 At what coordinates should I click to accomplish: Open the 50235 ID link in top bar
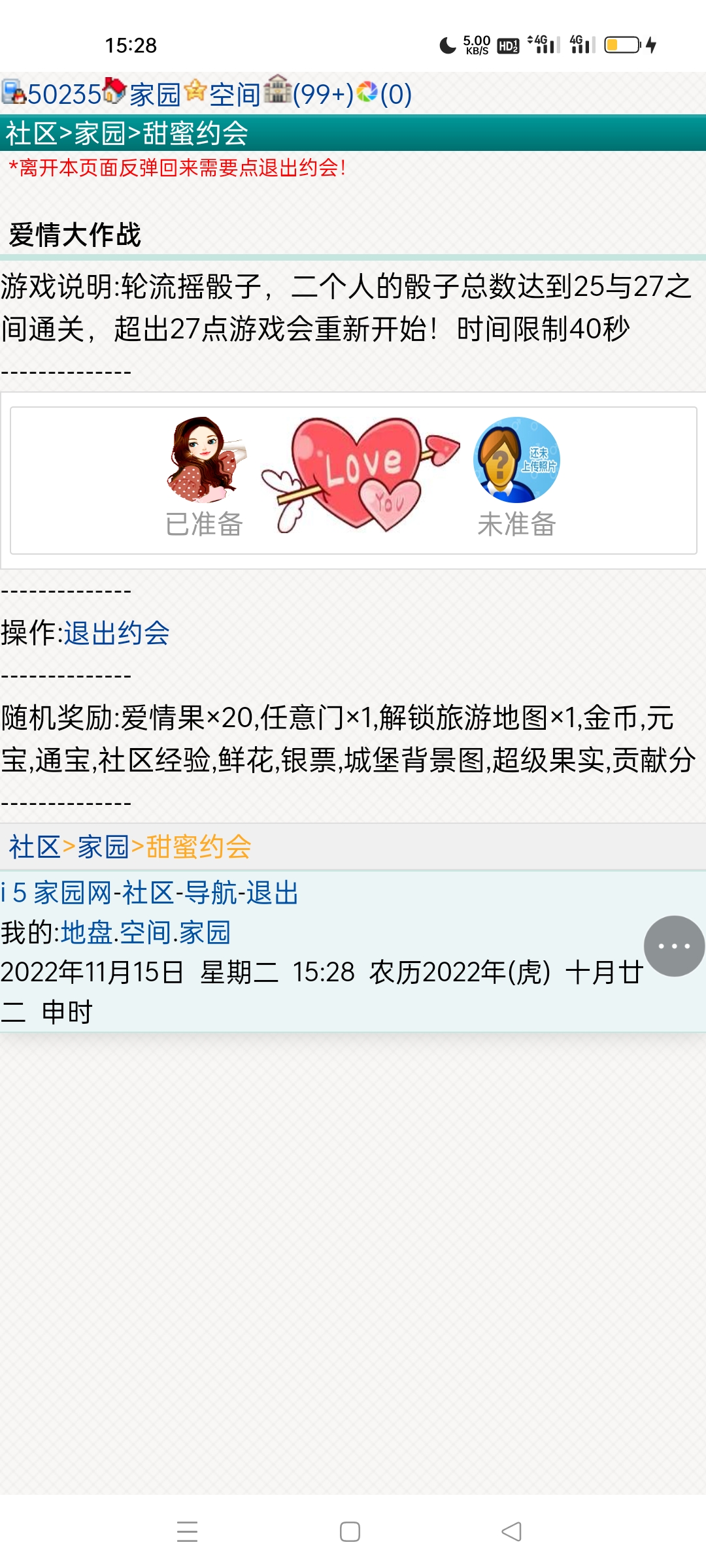pyautogui.click(x=63, y=94)
